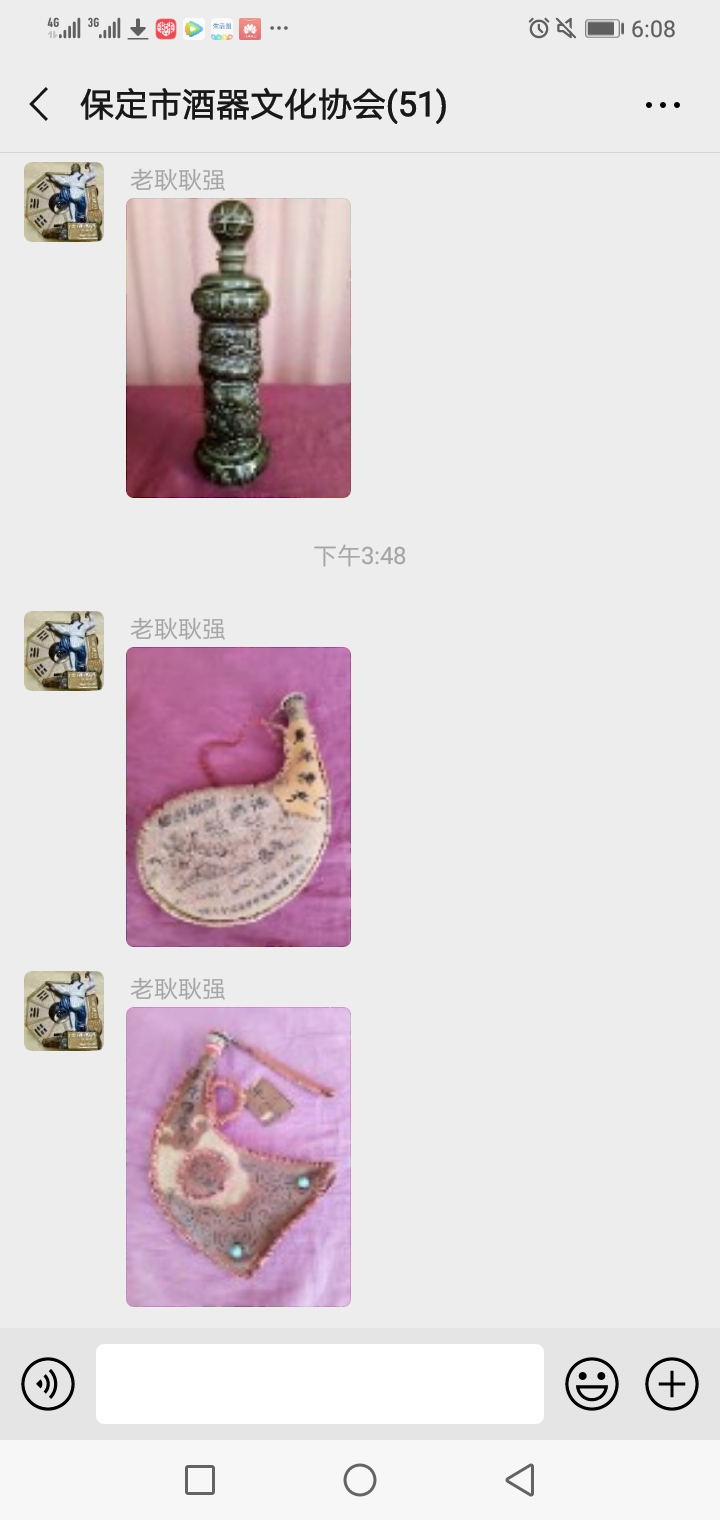Show recent apps

(200, 1480)
